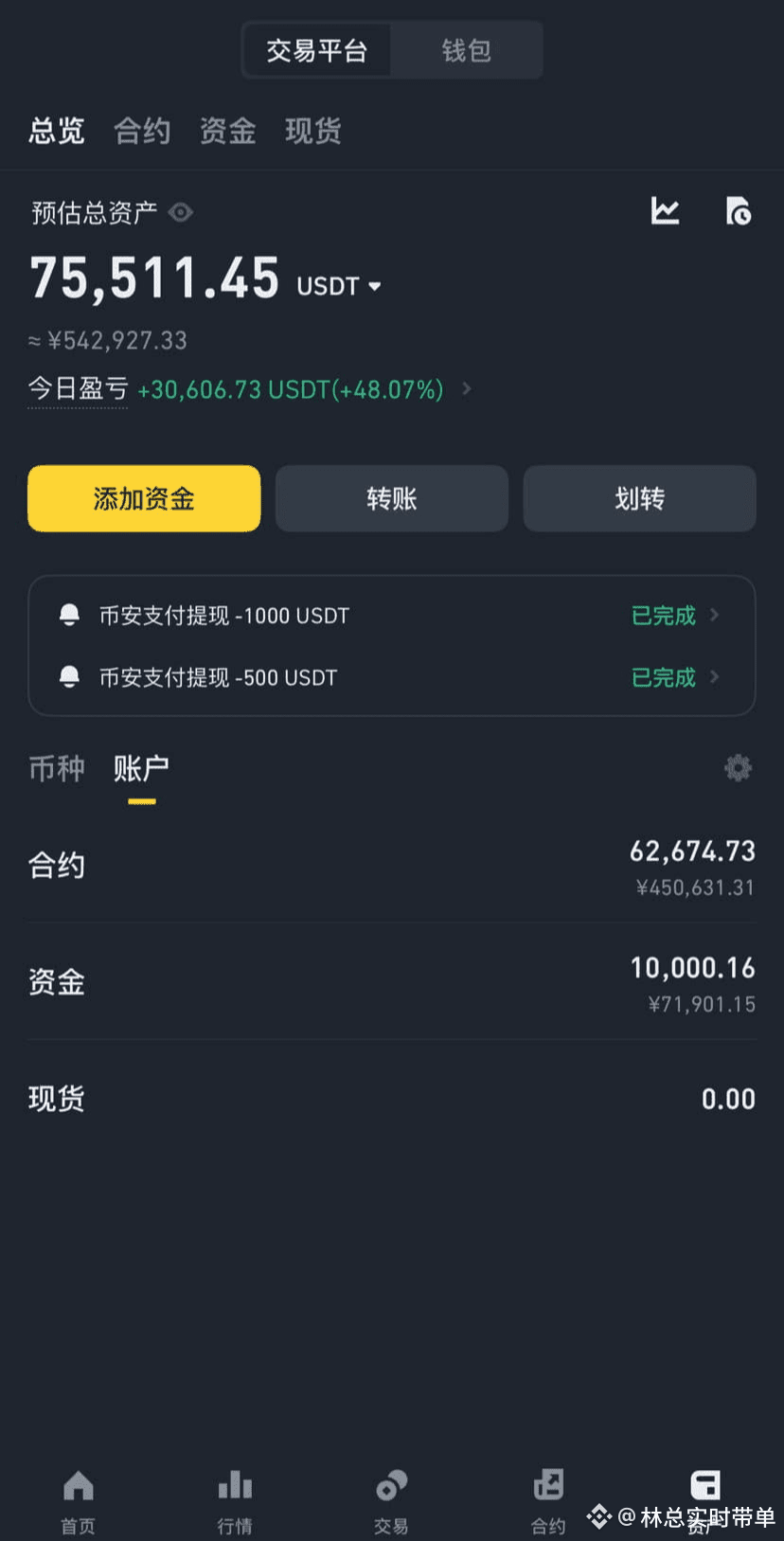Open the 合约 top tab
Image resolution: width=784 pixels, height=1541 pixels.
coord(142,131)
